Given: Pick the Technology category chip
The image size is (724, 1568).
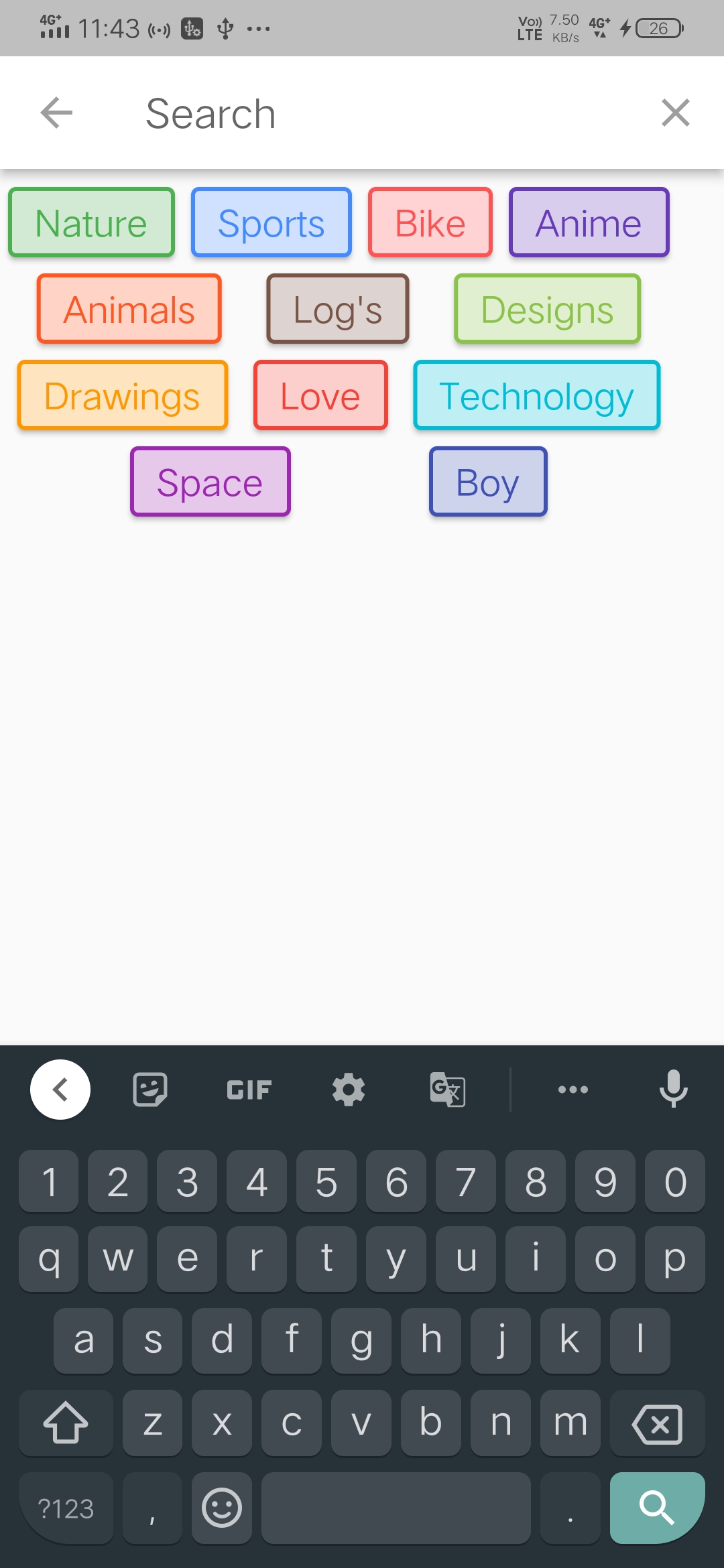Looking at the screenshot, I should click(x=536, y=395).
